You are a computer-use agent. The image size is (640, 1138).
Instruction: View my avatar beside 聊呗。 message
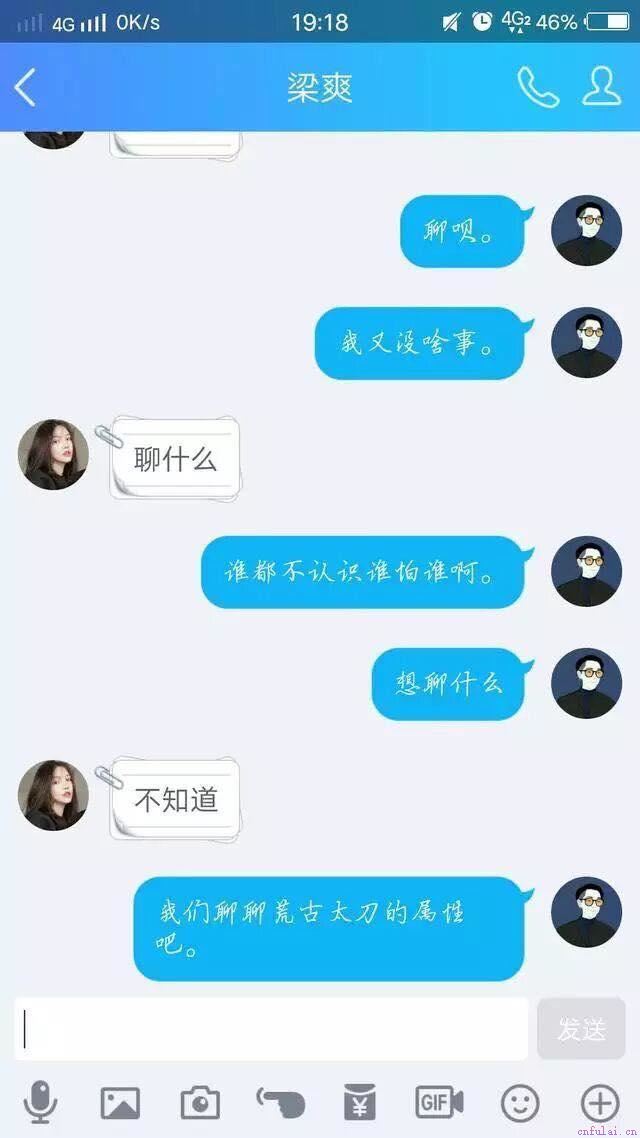587,231
